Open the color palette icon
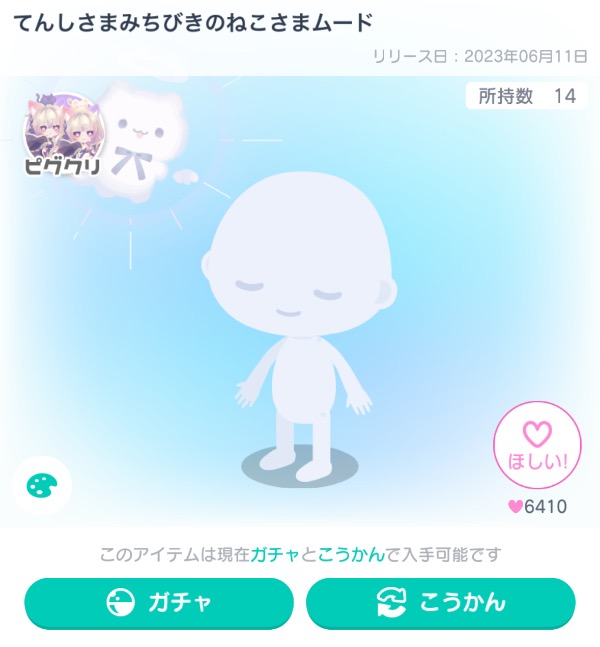Viewport: 600px width, 647px height. point(42,489)
